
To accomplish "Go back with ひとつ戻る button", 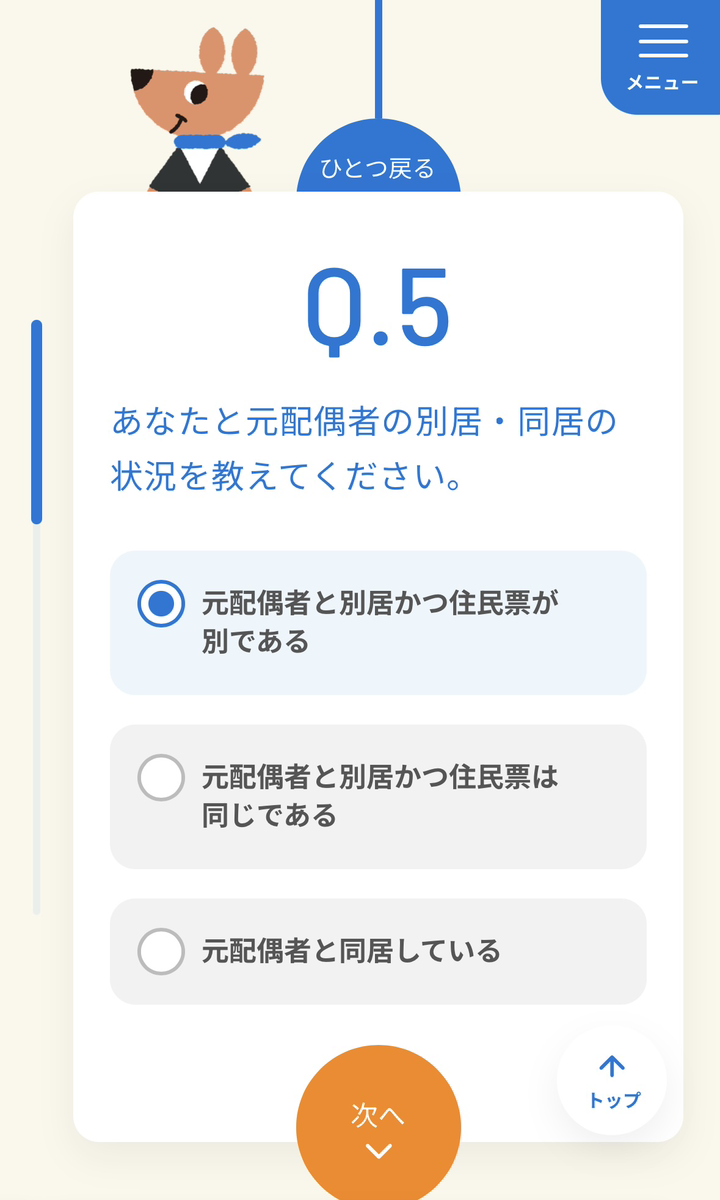I will [378, 167].
